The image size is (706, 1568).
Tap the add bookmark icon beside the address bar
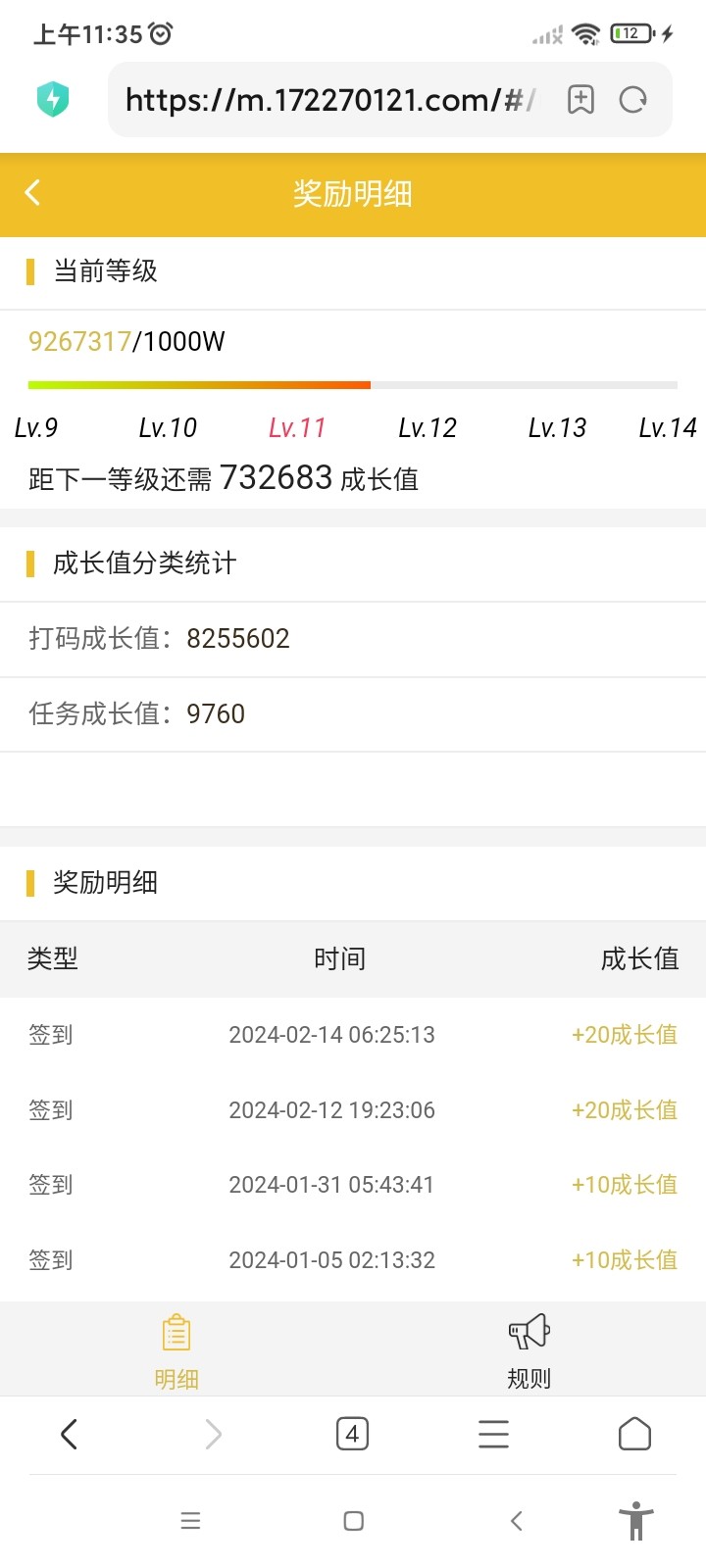[x=580, y=99]
